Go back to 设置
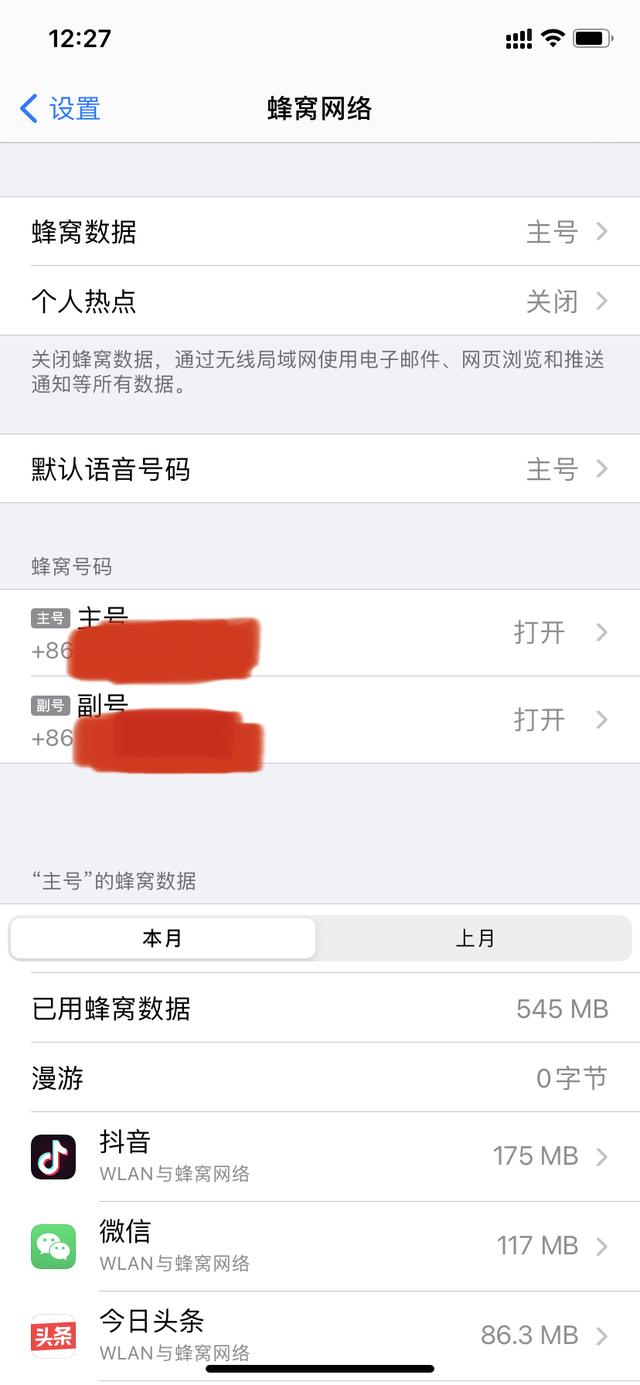This screenshot has height=1385, width=640. point(61,109)
